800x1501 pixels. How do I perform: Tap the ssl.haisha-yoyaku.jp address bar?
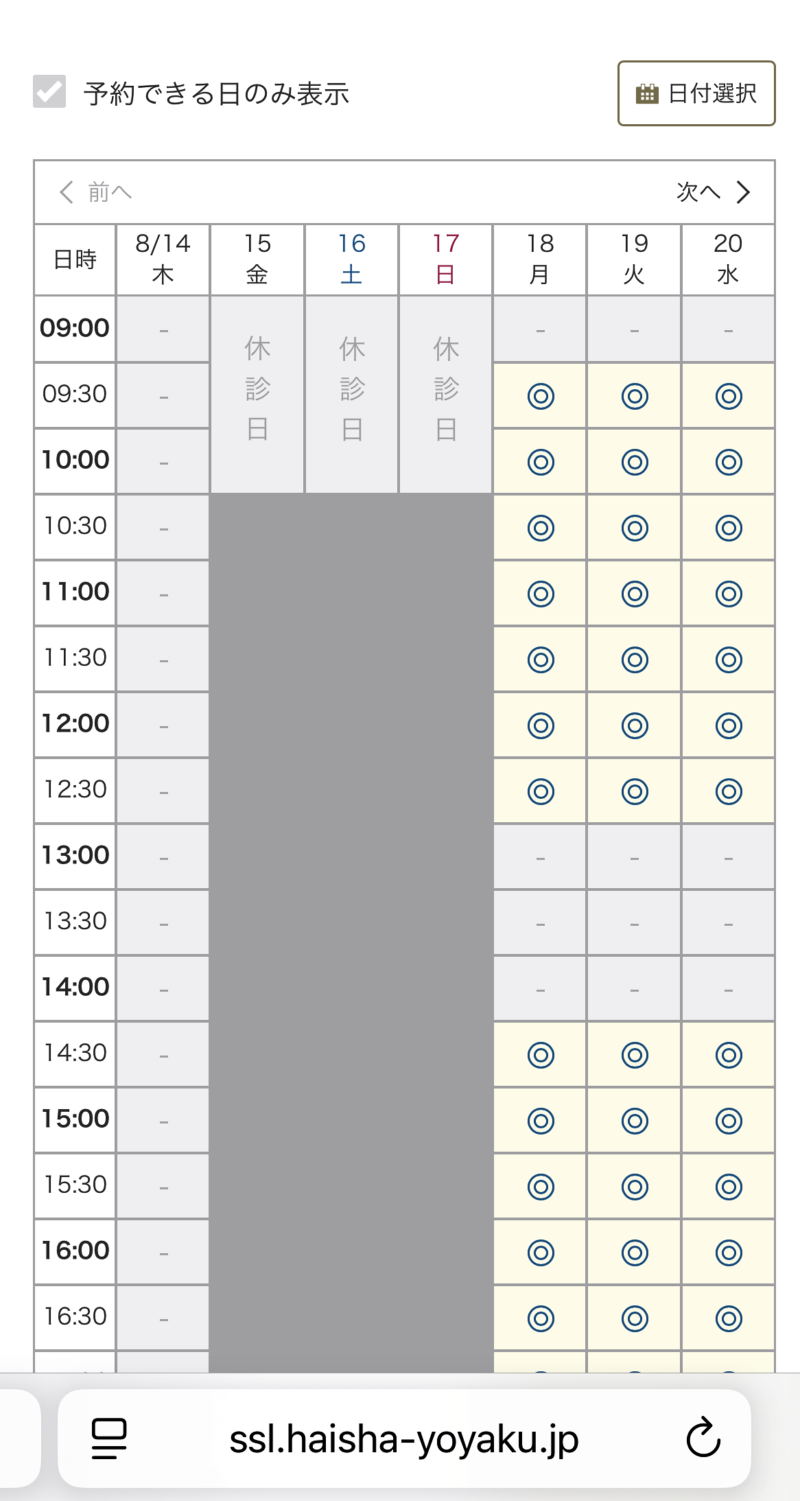pos(404,1439)
